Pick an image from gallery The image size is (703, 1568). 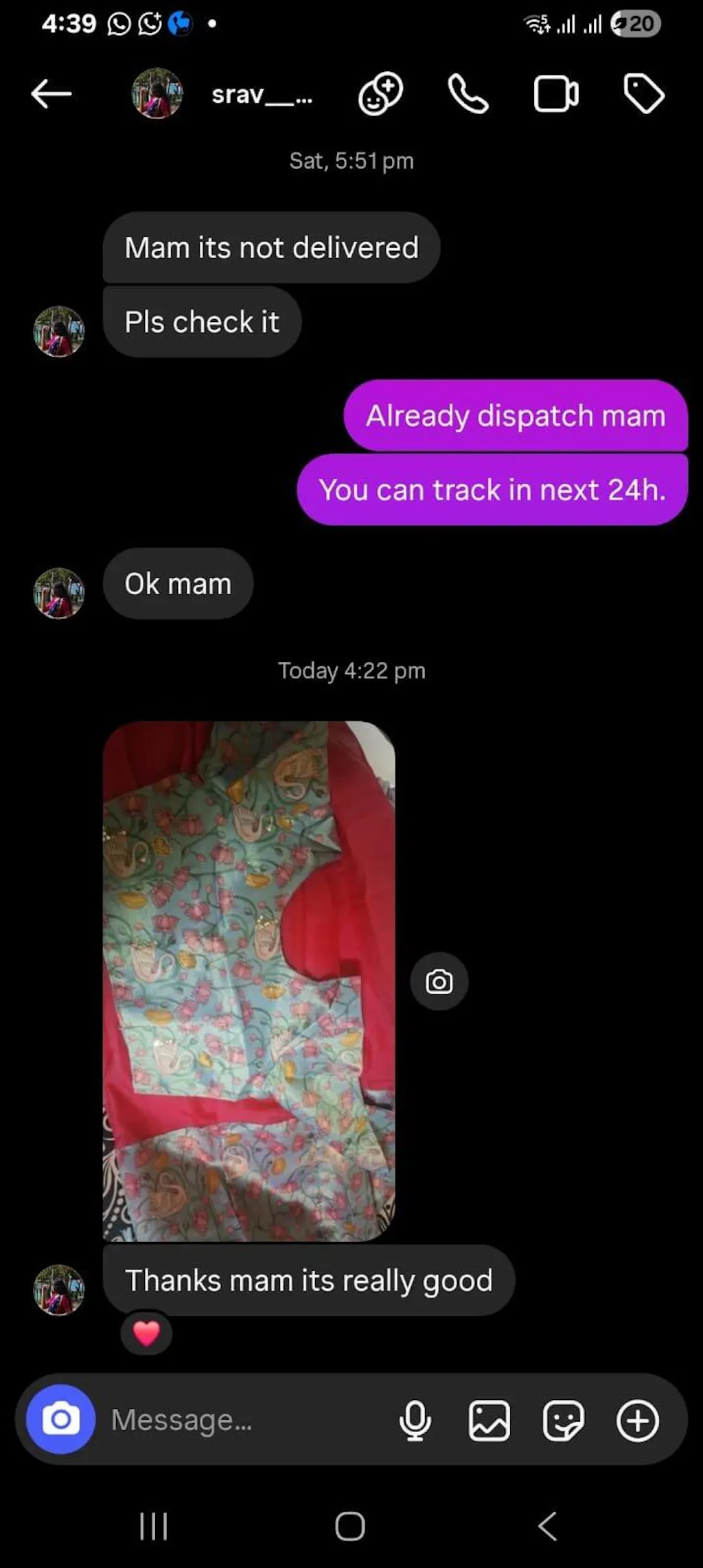click(x=489, y=1420)
